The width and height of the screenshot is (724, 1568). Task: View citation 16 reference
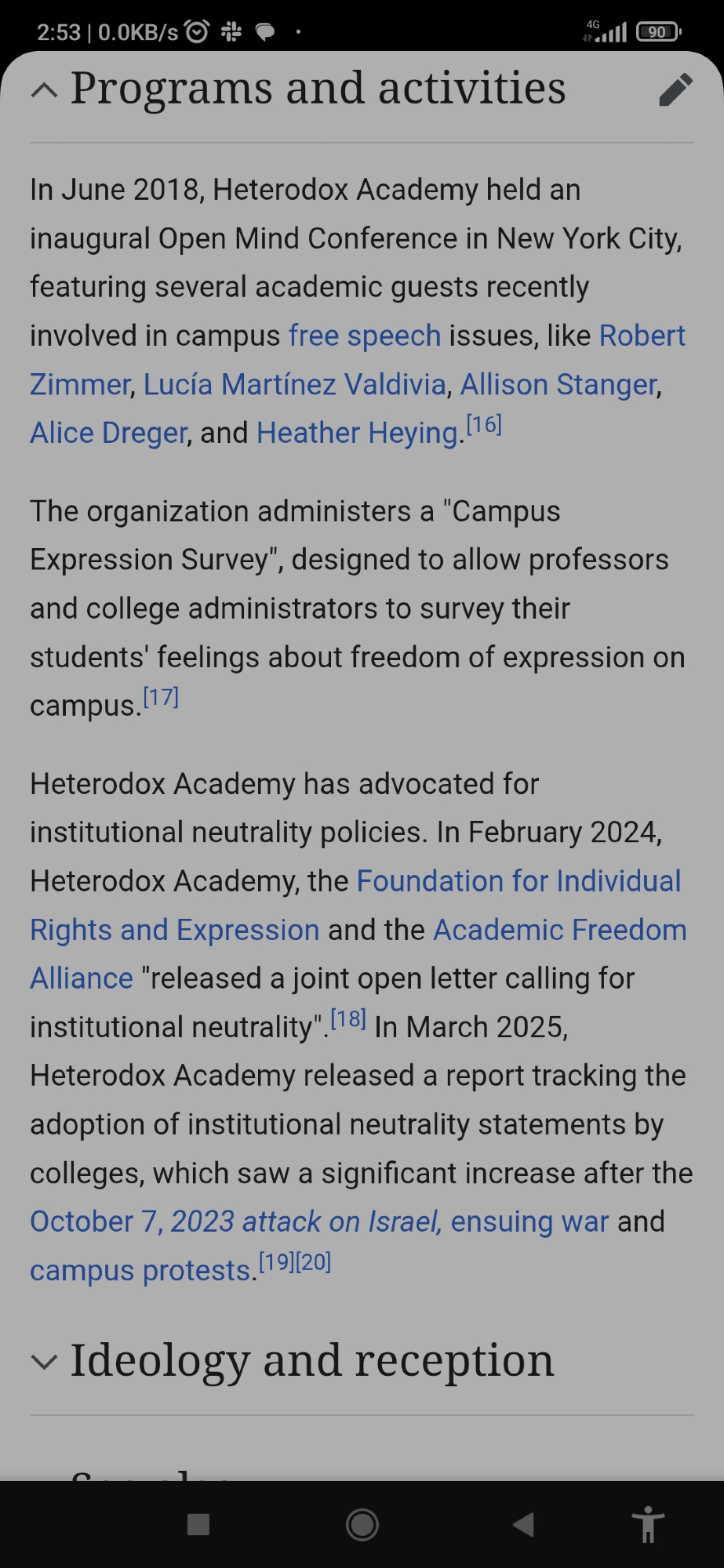484,426
